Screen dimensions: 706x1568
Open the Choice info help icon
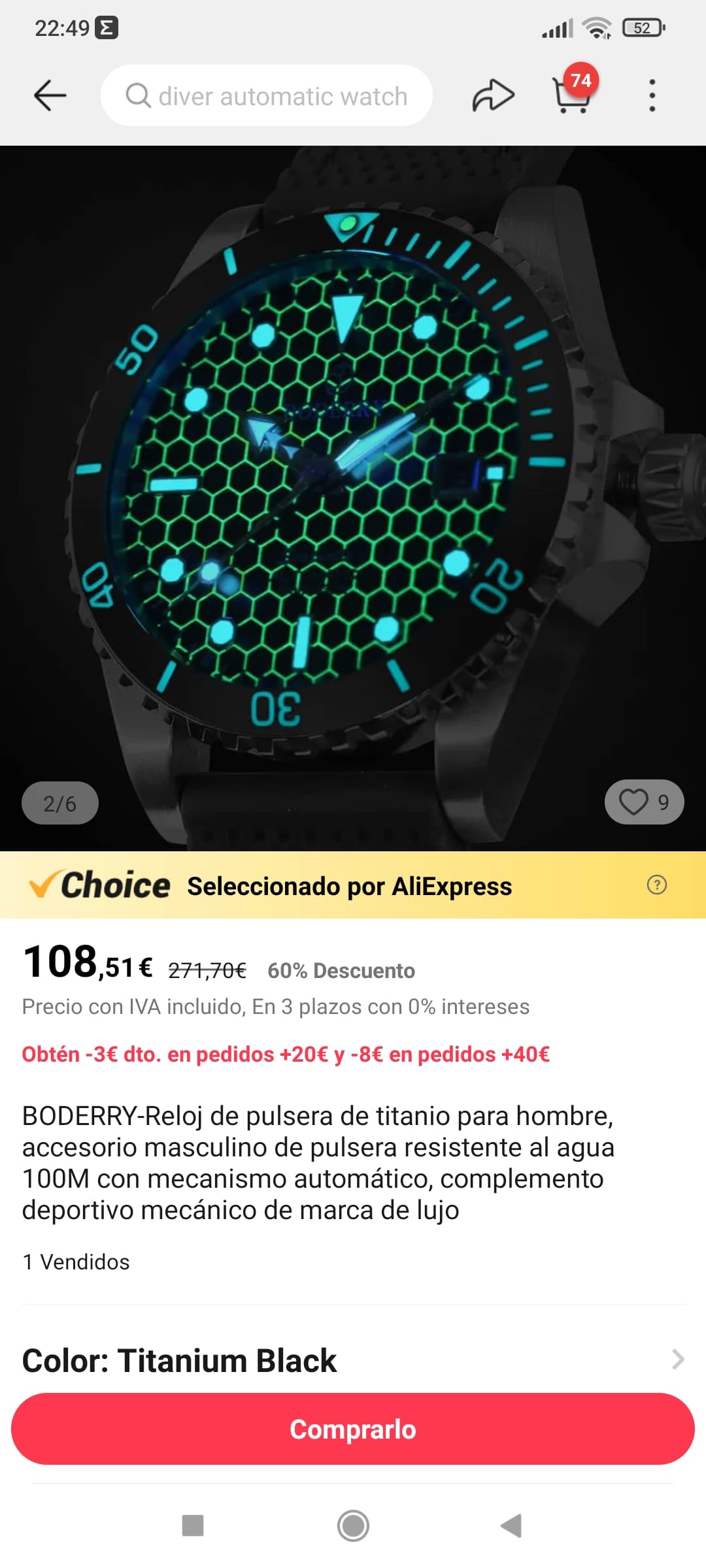click(x=656, y=885)
